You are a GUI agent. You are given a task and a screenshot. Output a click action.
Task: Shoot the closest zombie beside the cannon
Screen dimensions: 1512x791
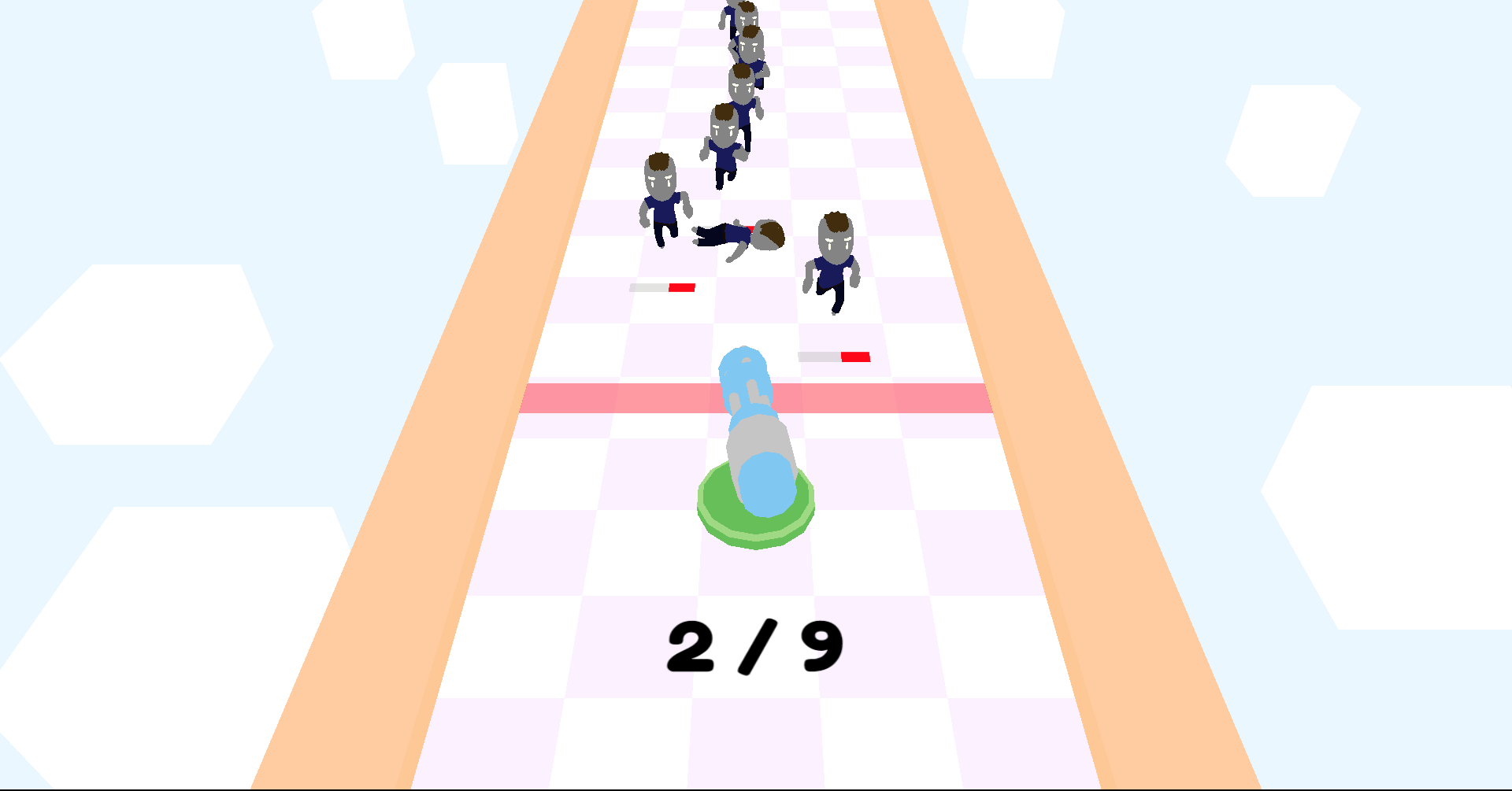[832, 260]
